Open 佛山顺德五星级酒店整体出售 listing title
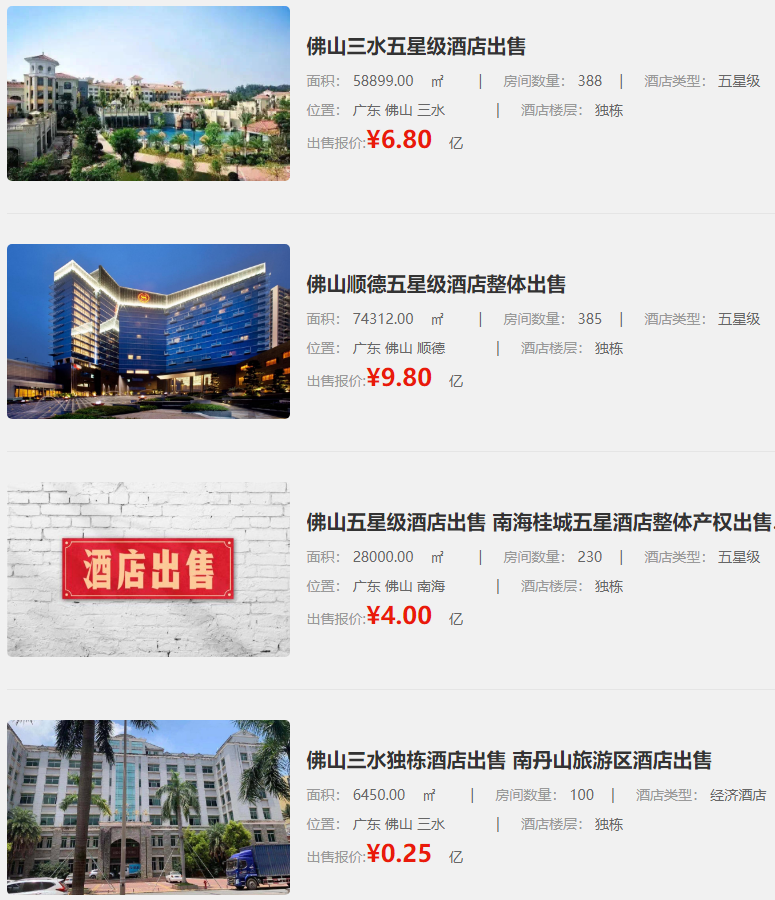 pos(436,284)
